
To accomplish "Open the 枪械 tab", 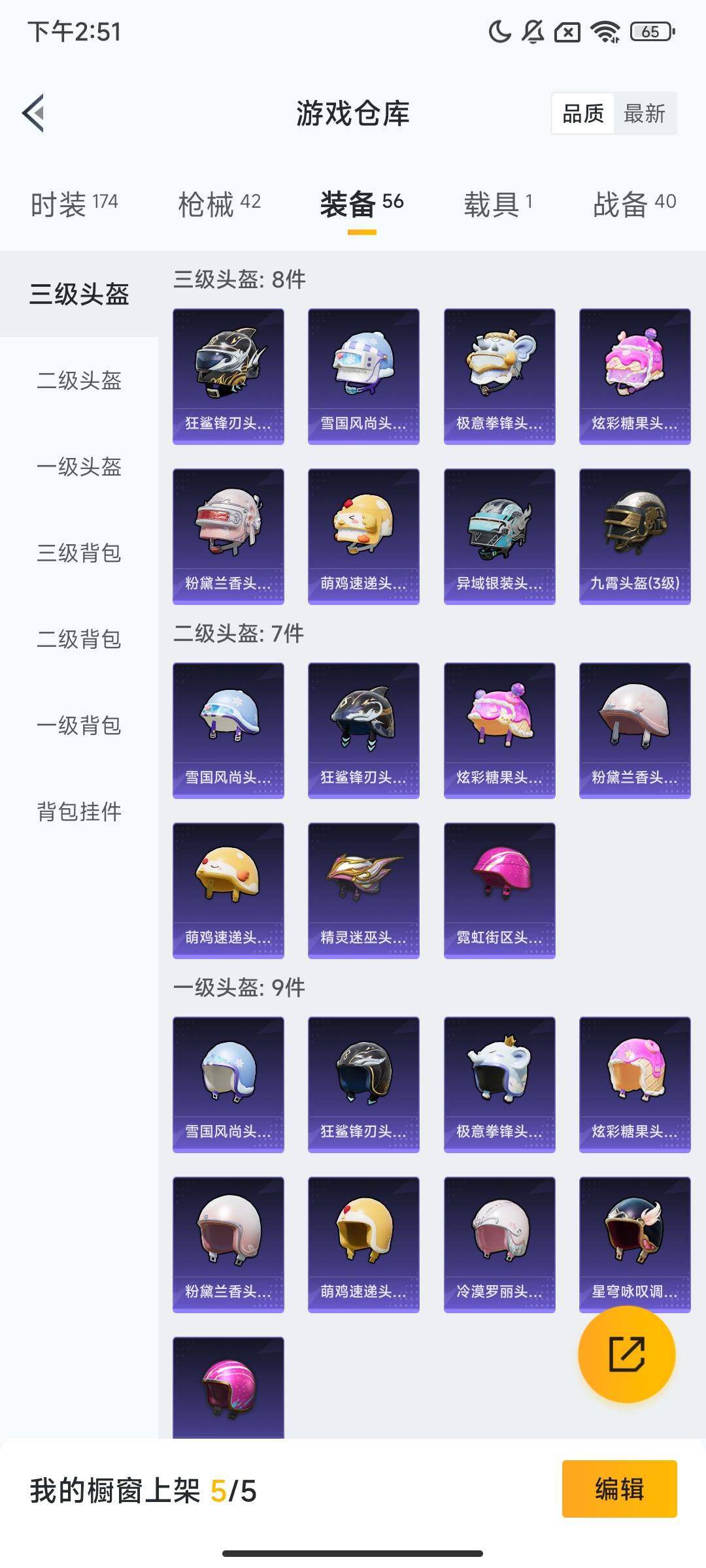I will (x=219, y=204).
